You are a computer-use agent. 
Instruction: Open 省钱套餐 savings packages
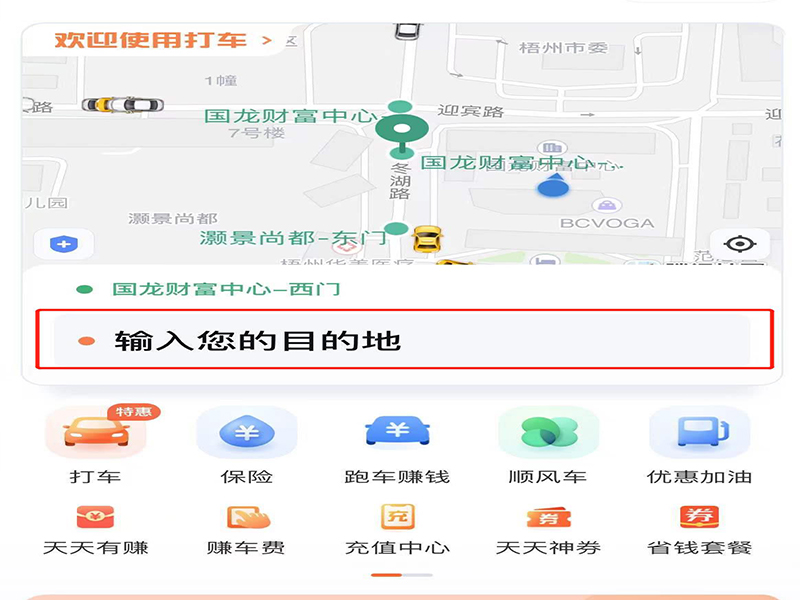(x=699, y=530)
